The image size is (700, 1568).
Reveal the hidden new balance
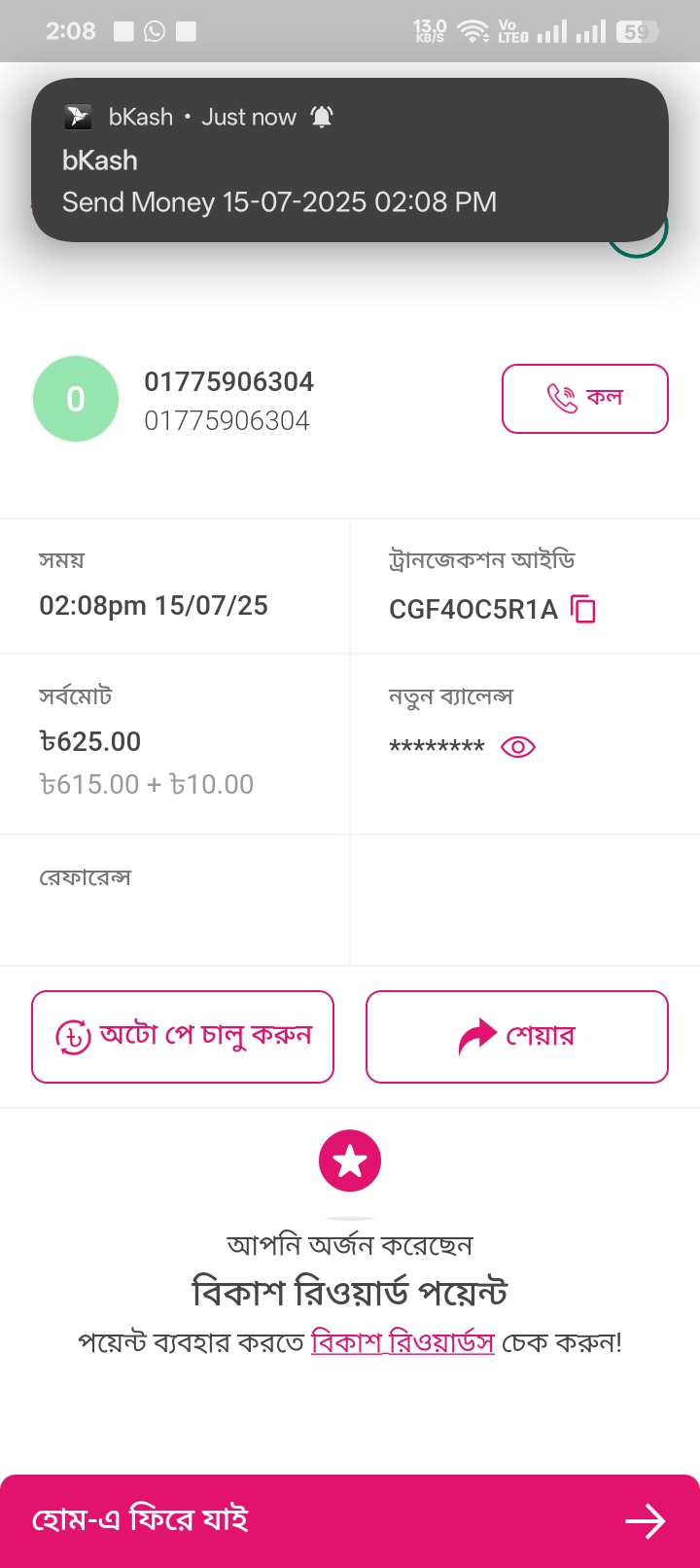(517, 747)
